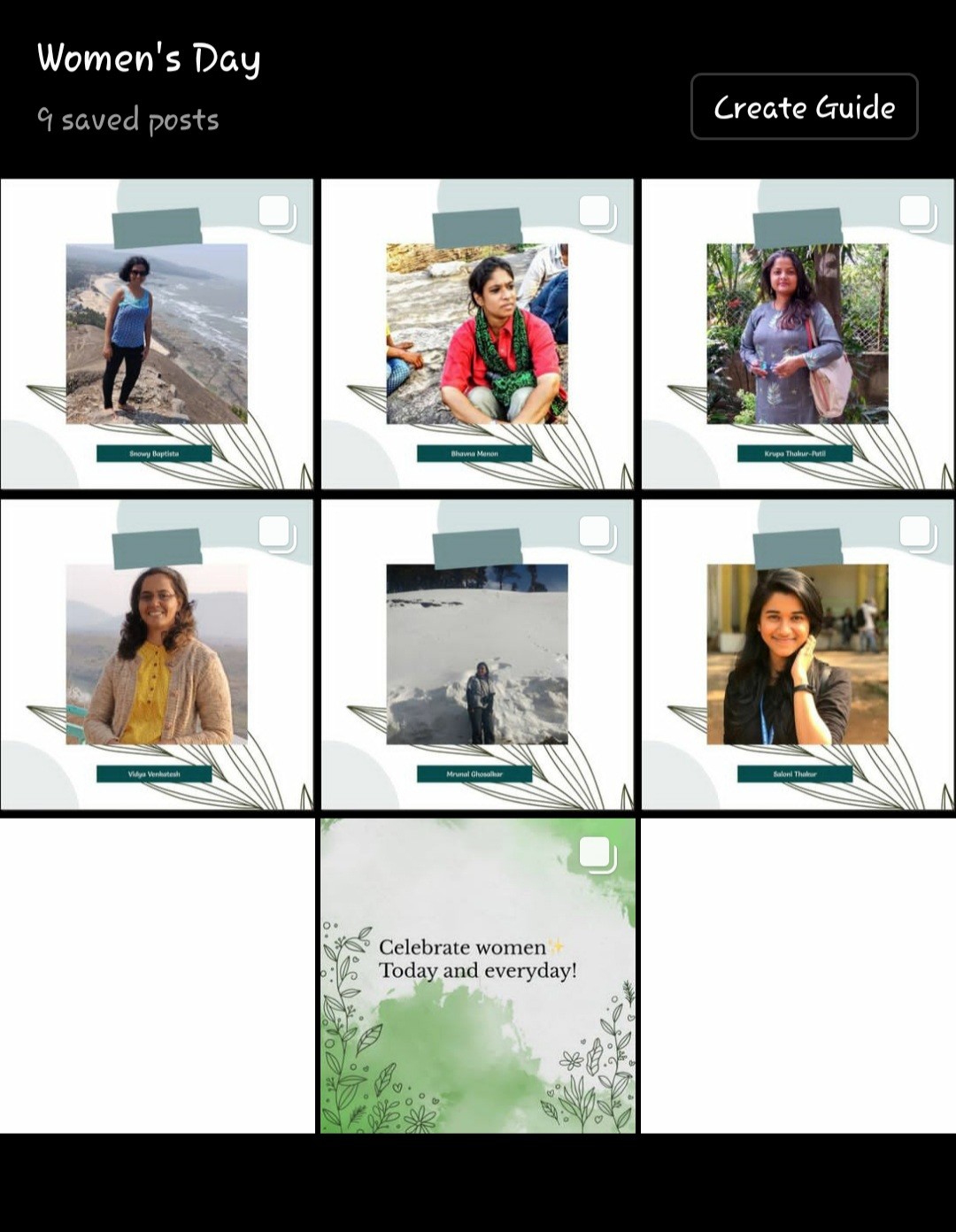This screenshot has height=1232, width=956.
Task: Open the saved post captioned Snowy Baptista
Action: tap(157, 334)
